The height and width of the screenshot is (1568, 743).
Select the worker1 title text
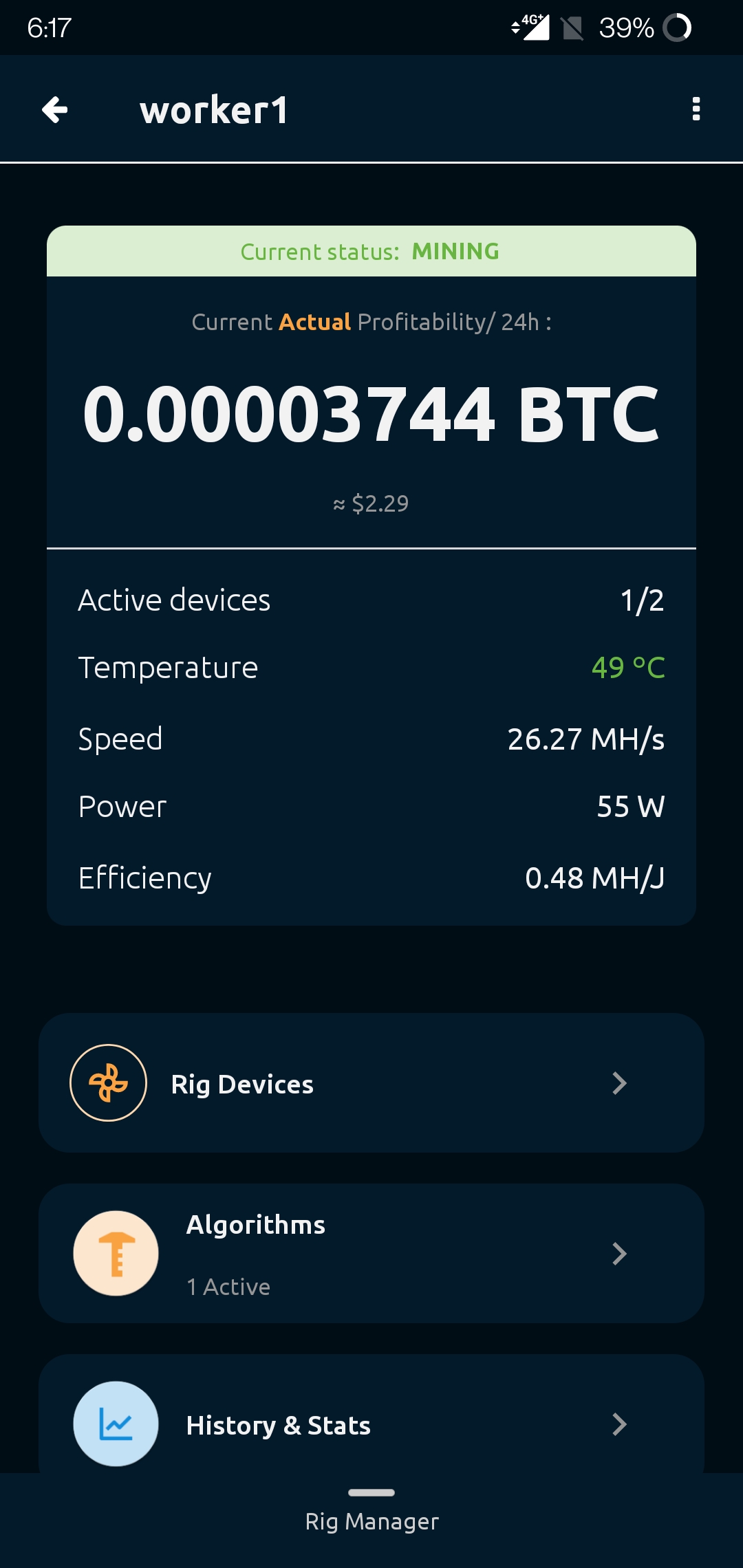click(214, 110)
